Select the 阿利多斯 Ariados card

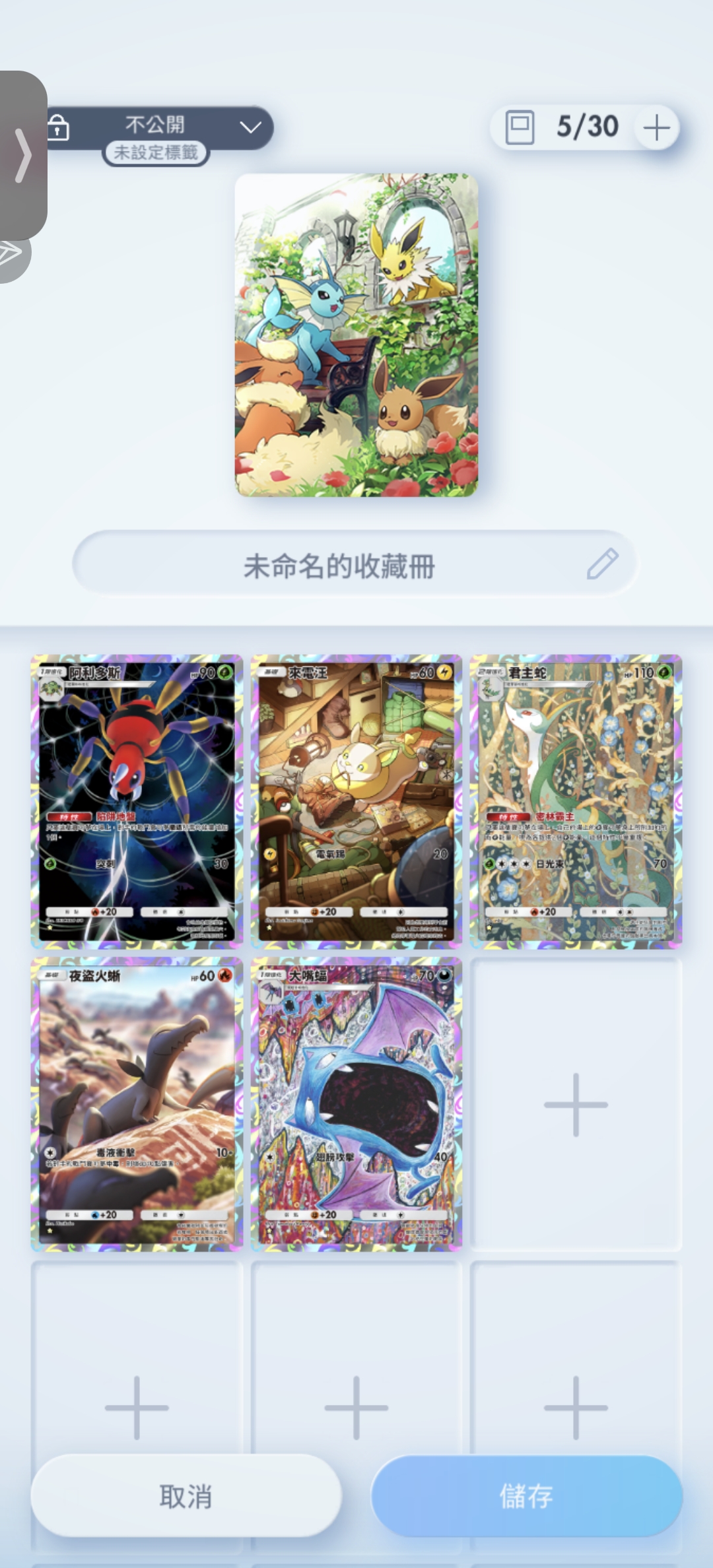tap(135, 801)
